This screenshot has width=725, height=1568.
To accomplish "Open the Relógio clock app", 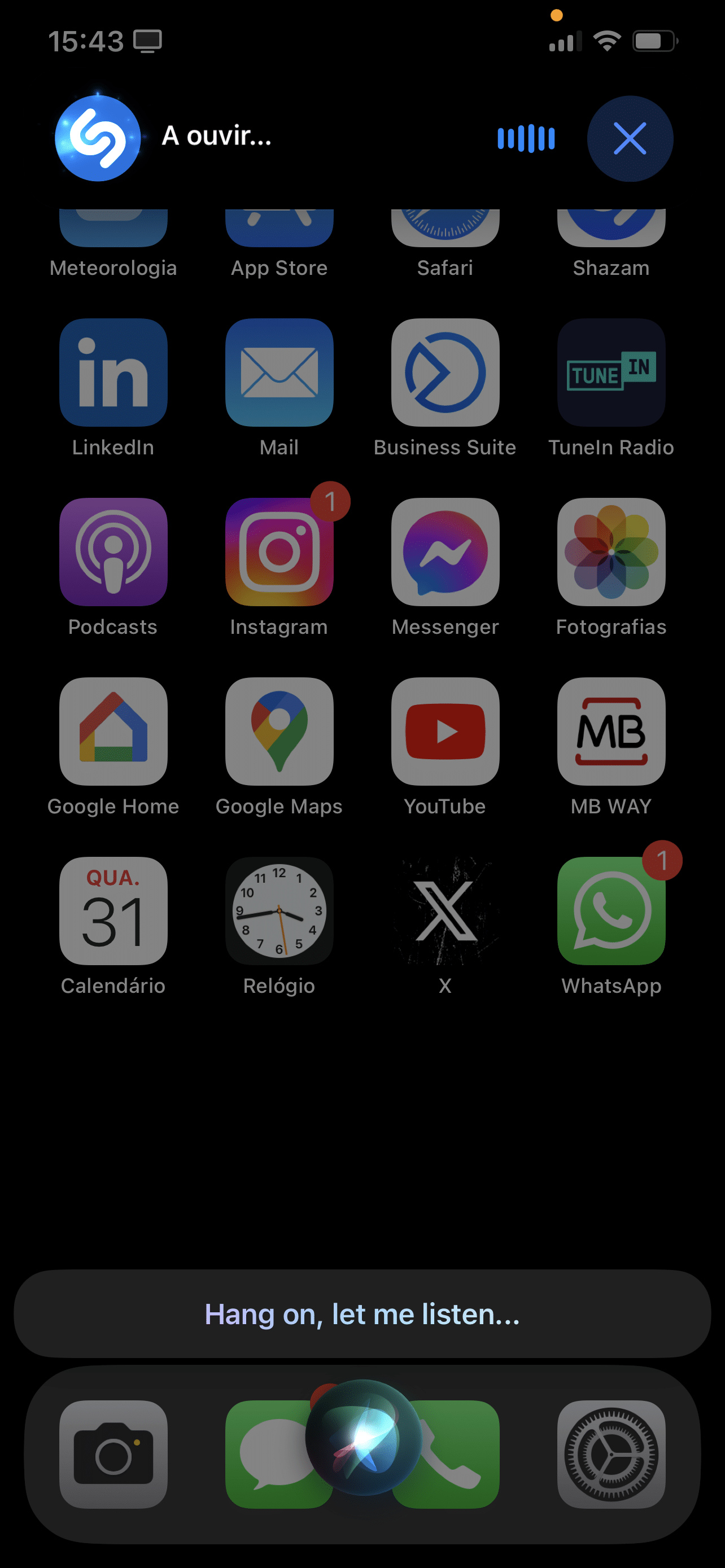I will click(279, 910).
